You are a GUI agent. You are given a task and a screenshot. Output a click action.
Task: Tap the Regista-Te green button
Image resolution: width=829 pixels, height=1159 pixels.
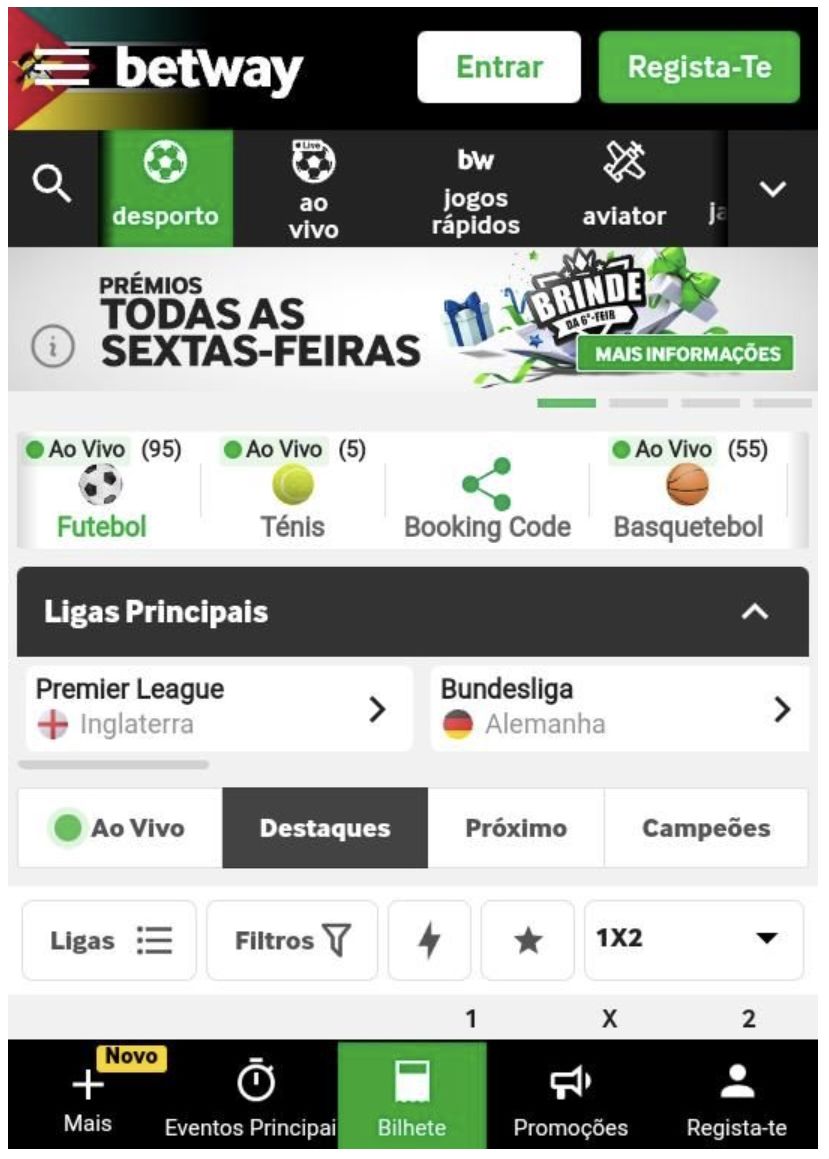pos(699,67)
